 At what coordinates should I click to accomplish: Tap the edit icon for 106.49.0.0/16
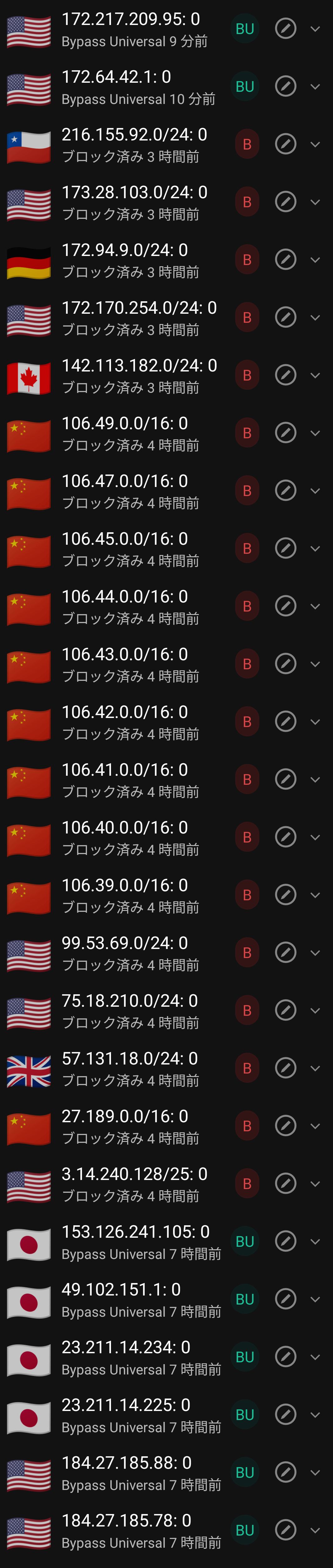pyautogui.click(x=285, y=433)
